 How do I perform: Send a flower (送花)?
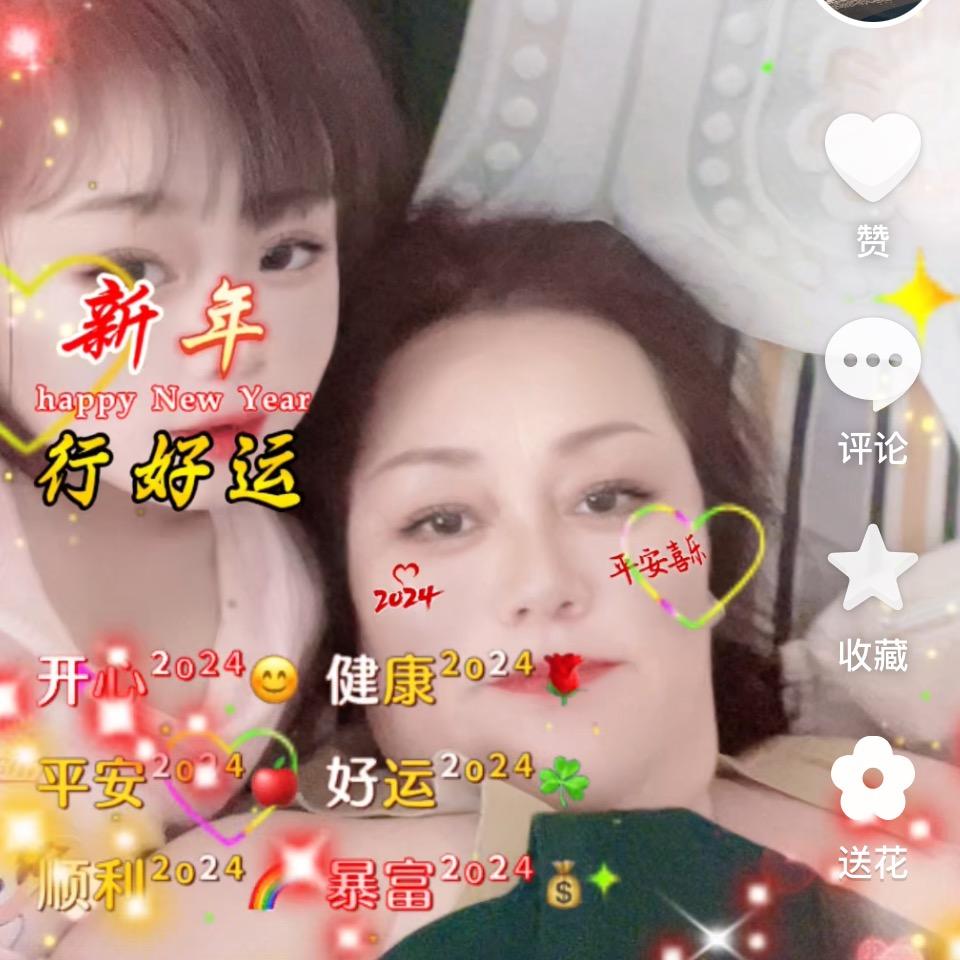[872, 779]
